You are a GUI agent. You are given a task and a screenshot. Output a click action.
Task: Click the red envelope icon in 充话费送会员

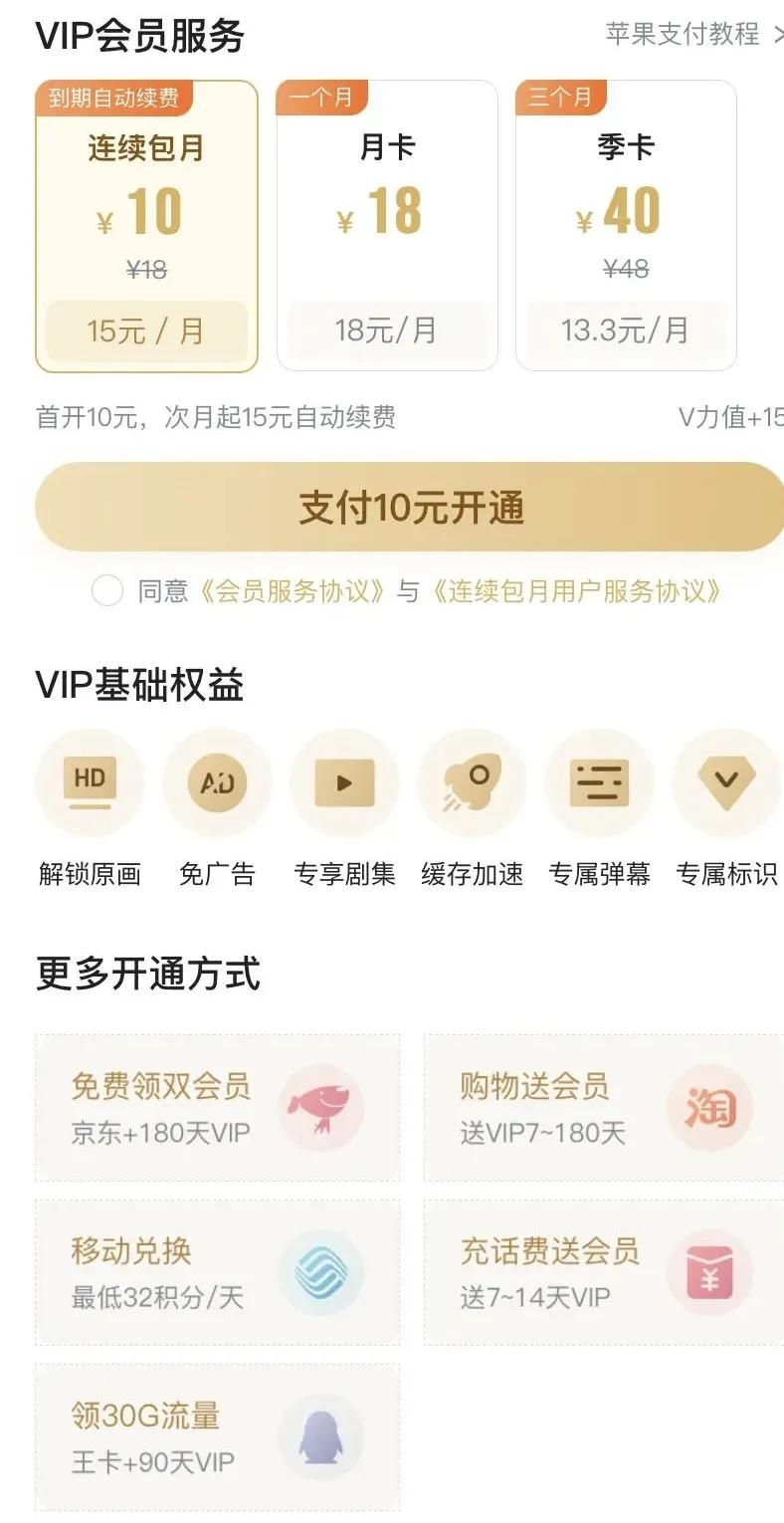711,1271
